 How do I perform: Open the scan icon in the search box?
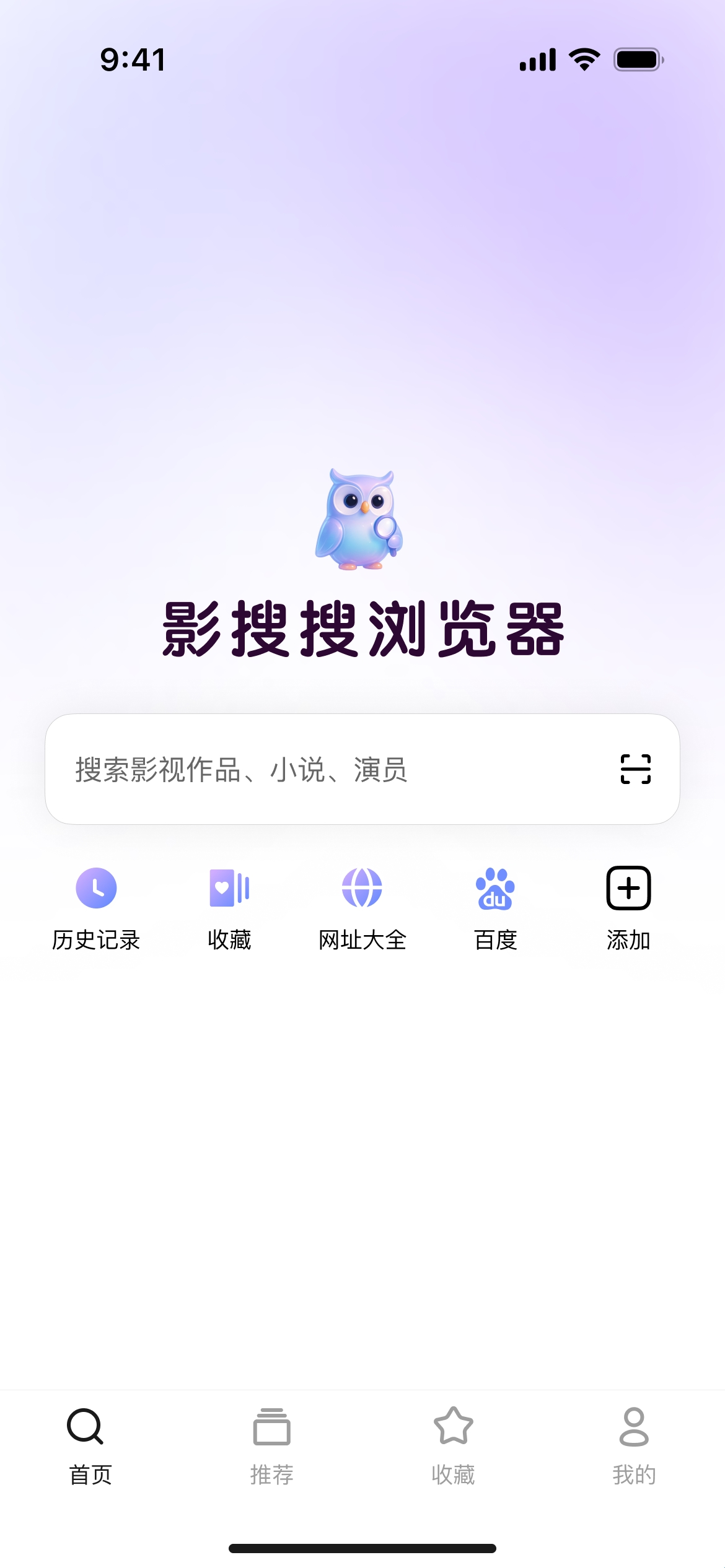[x=635, y=769]
